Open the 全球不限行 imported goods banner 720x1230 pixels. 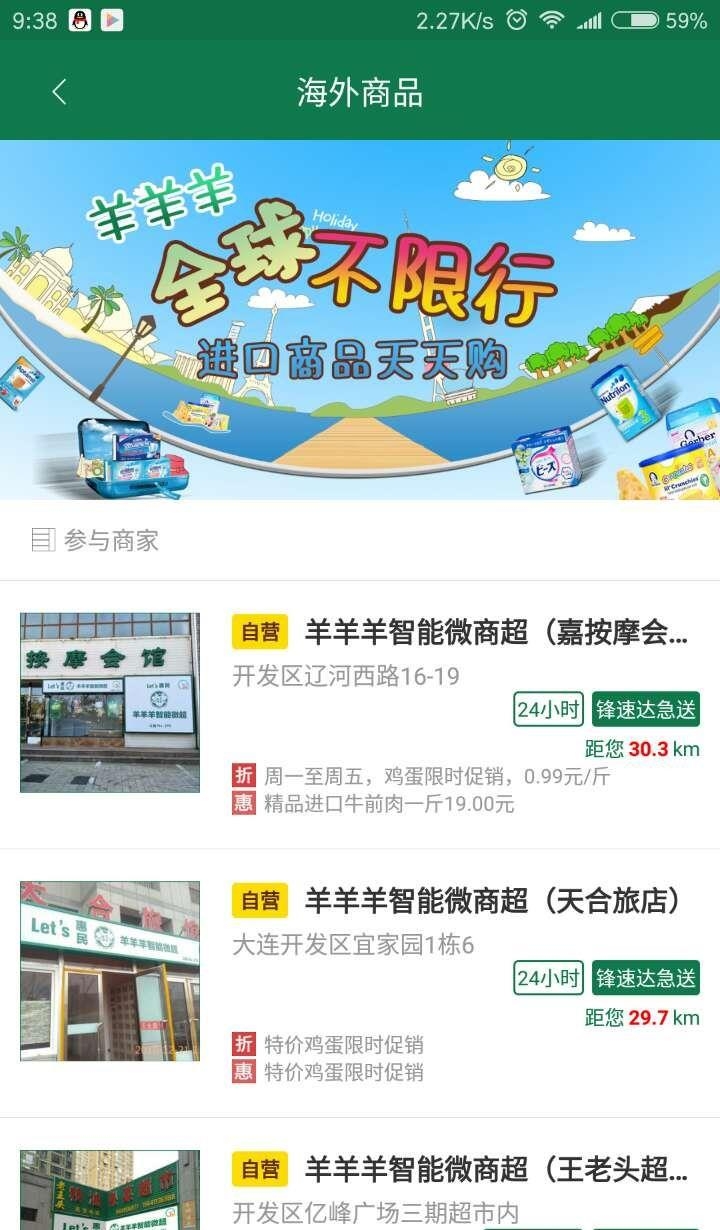click(360, 320)
